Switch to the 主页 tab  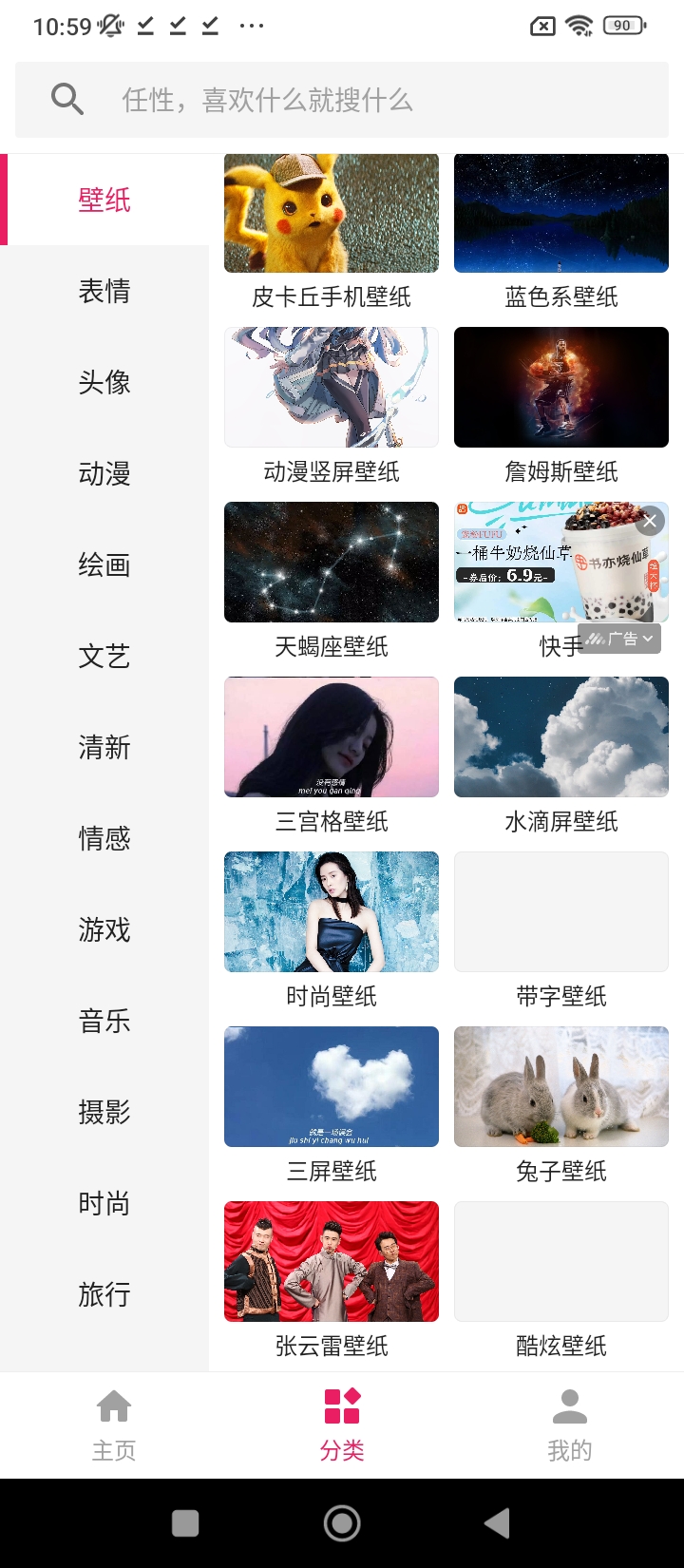click(x=114, y=1425)
